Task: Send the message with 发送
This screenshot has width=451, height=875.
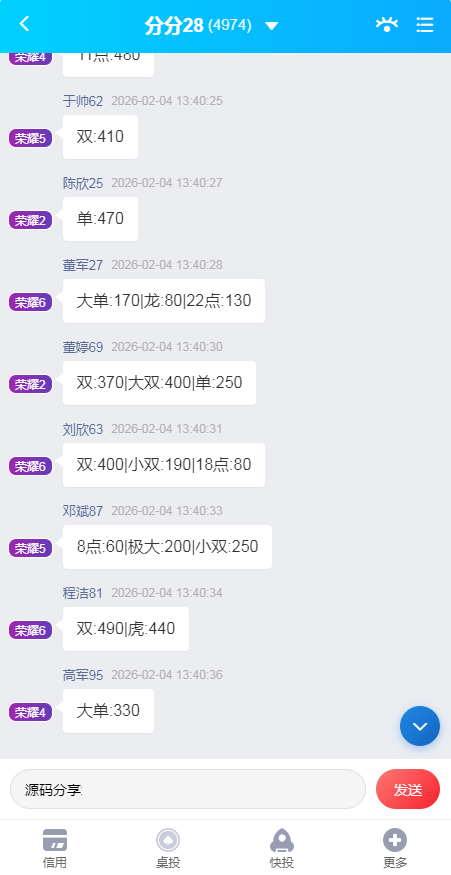Action: tap(408, 789)
